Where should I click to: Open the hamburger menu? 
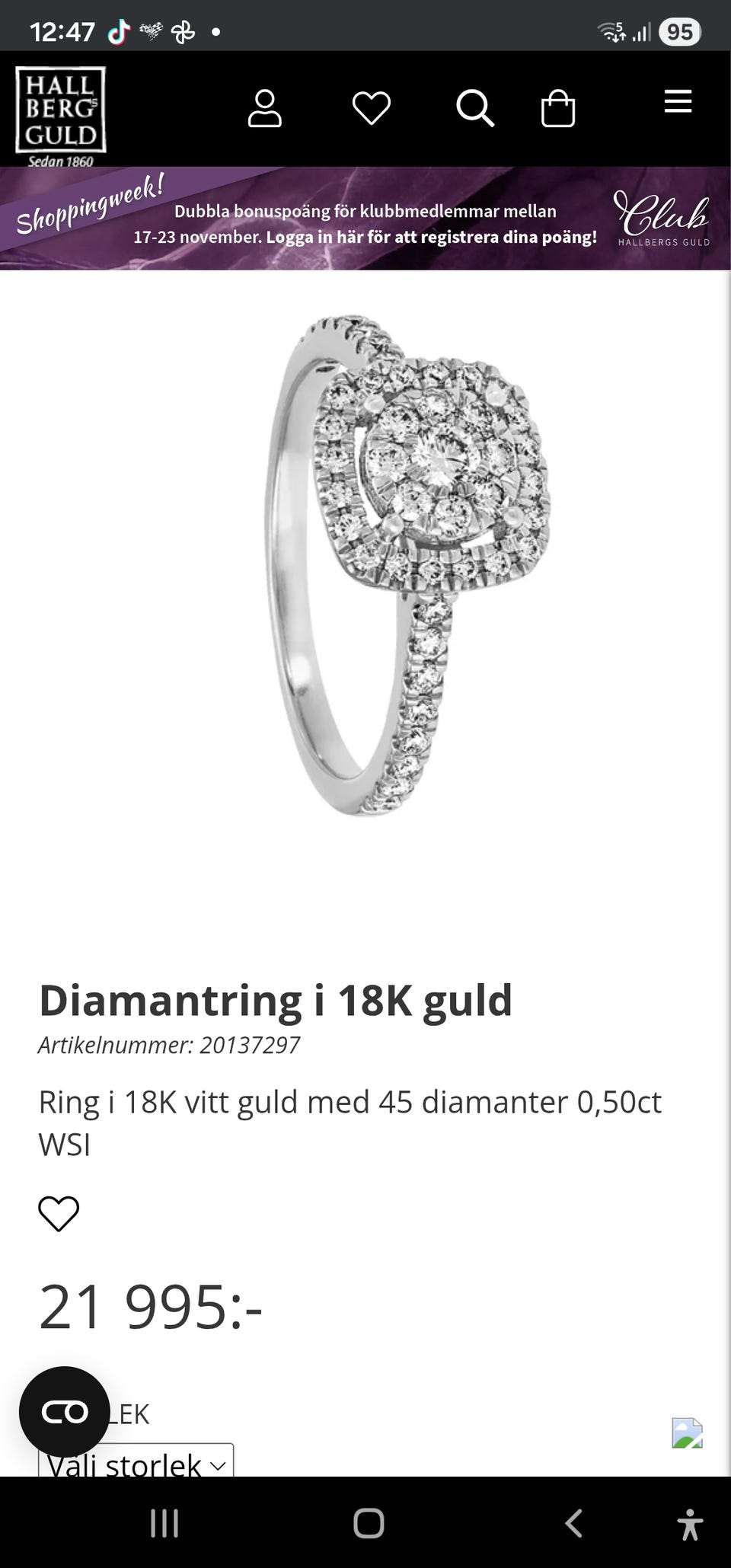click(678, 102)
